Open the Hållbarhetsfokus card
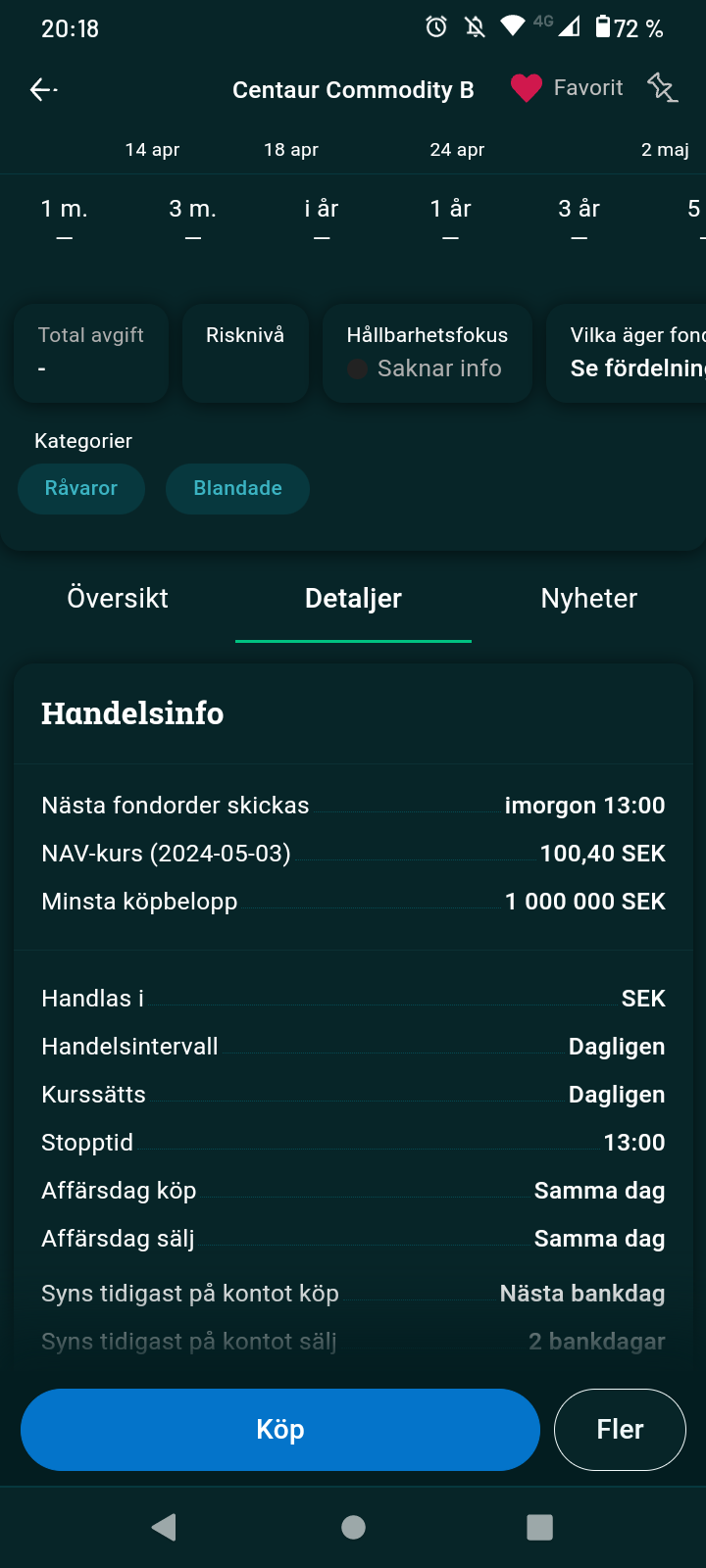 428,353
